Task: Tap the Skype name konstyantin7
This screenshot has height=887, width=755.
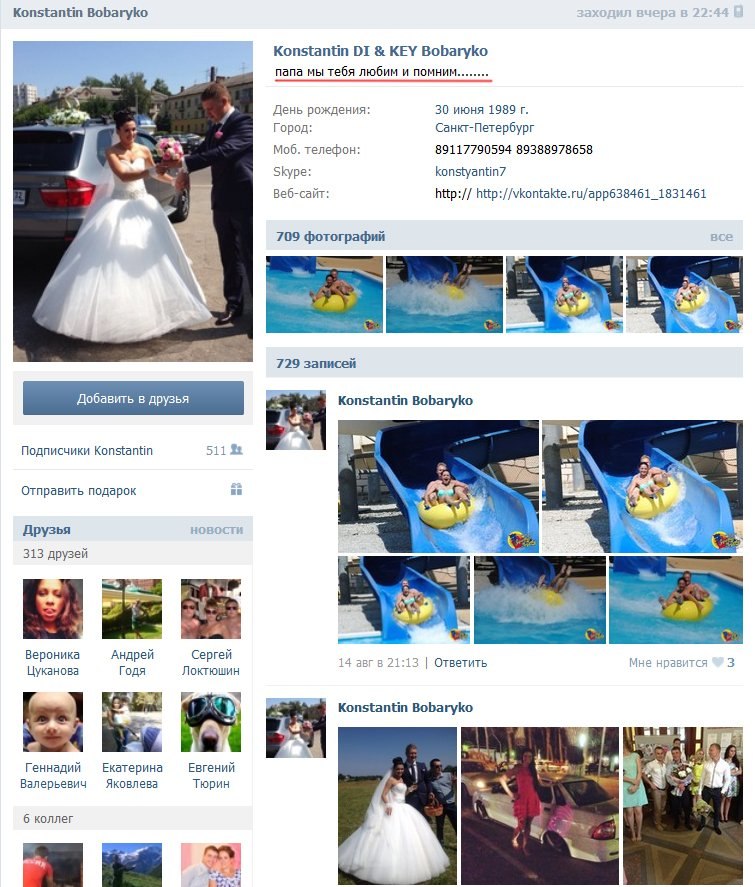Action: [x=471, y=172]
